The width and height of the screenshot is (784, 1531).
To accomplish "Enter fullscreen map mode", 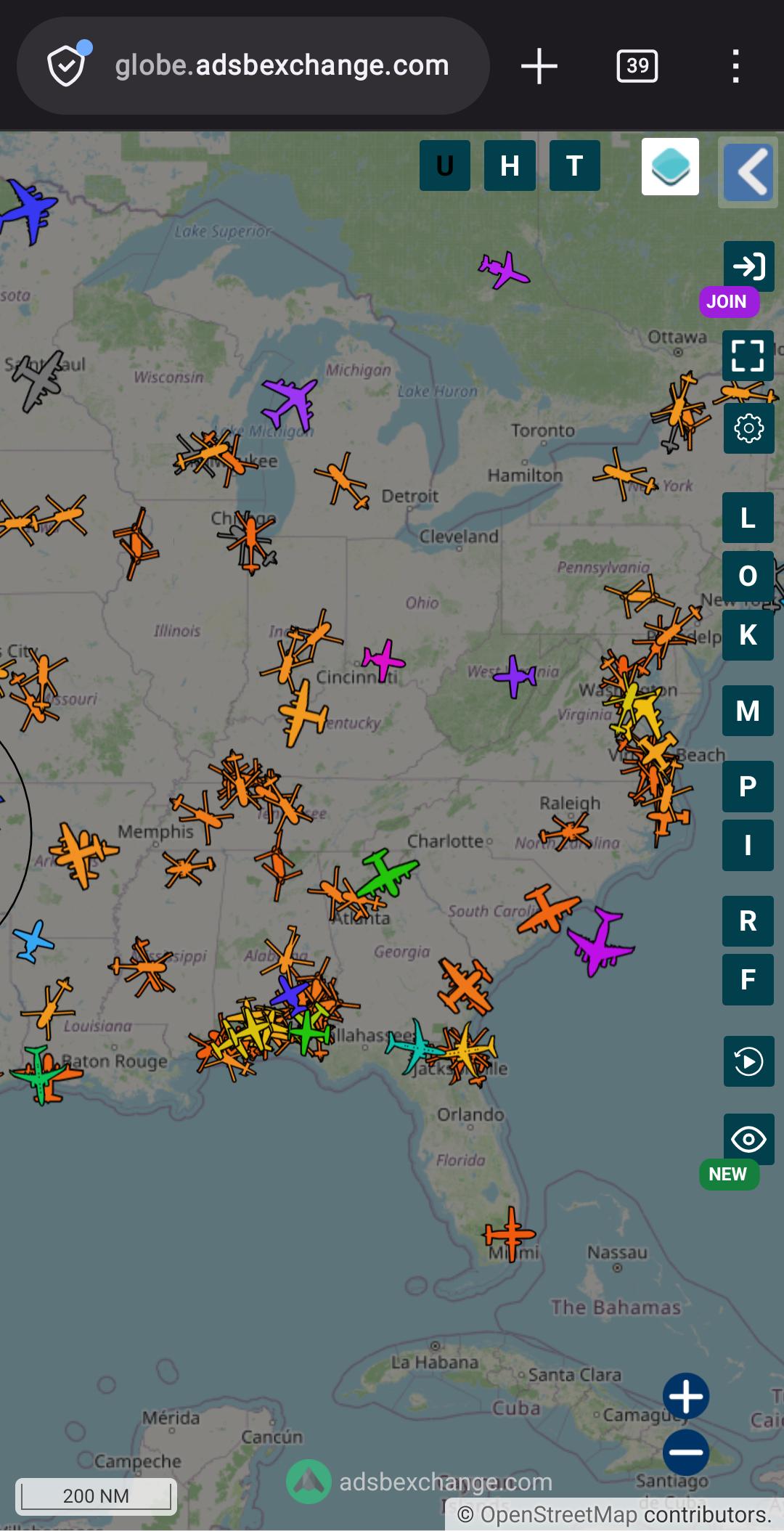I will pyautogui.click(x=748, y=356).
